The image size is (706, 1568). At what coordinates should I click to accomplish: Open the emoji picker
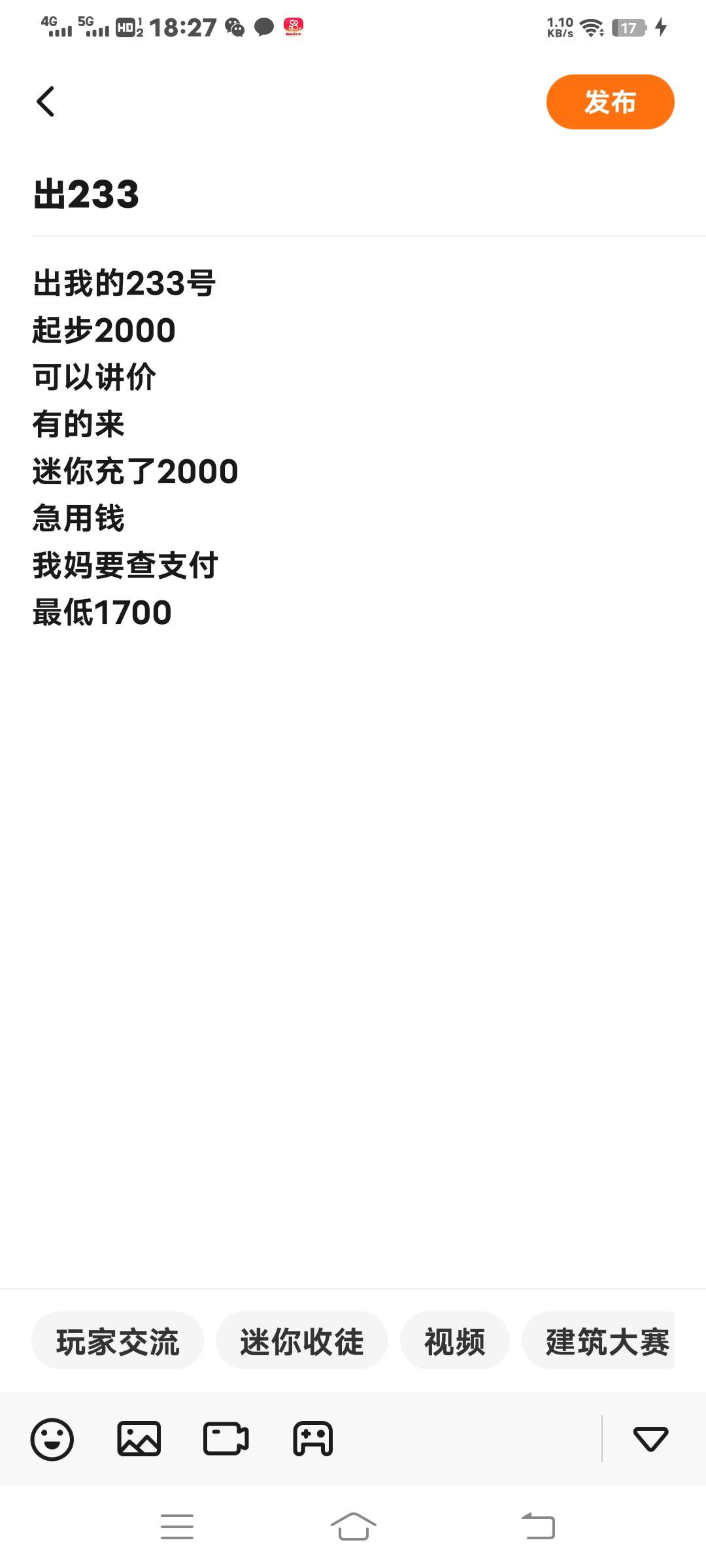[52, 1439]
